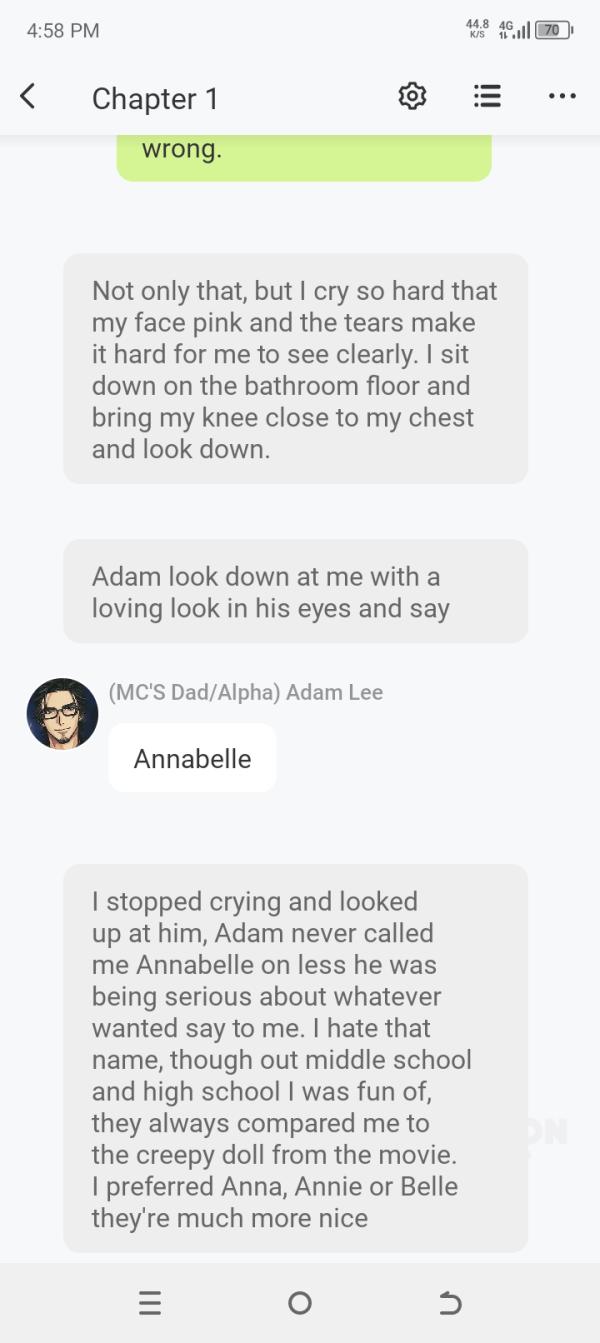
Task: Open reading settings gear
Action: pyautogui.click(x=412, y=96)
